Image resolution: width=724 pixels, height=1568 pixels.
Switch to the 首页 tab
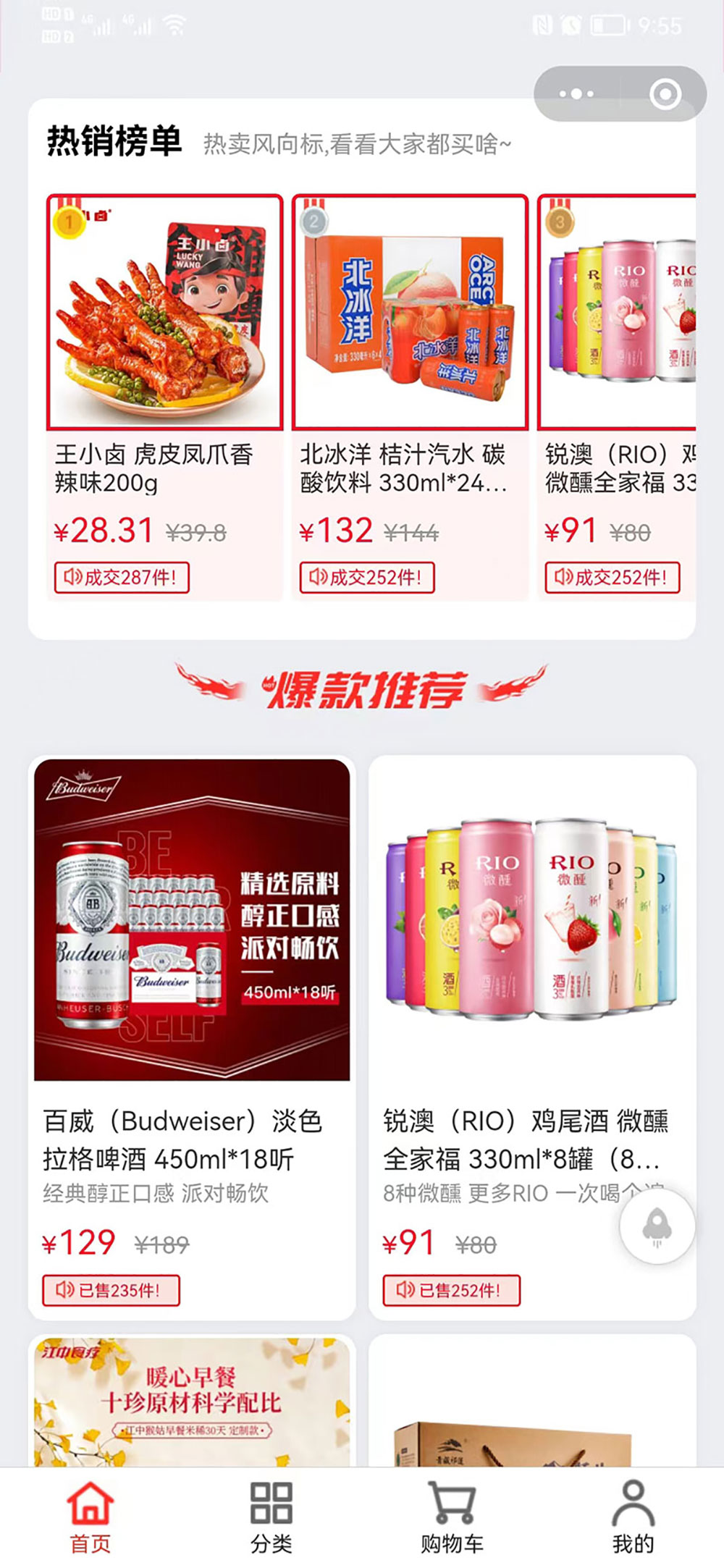90,1517
